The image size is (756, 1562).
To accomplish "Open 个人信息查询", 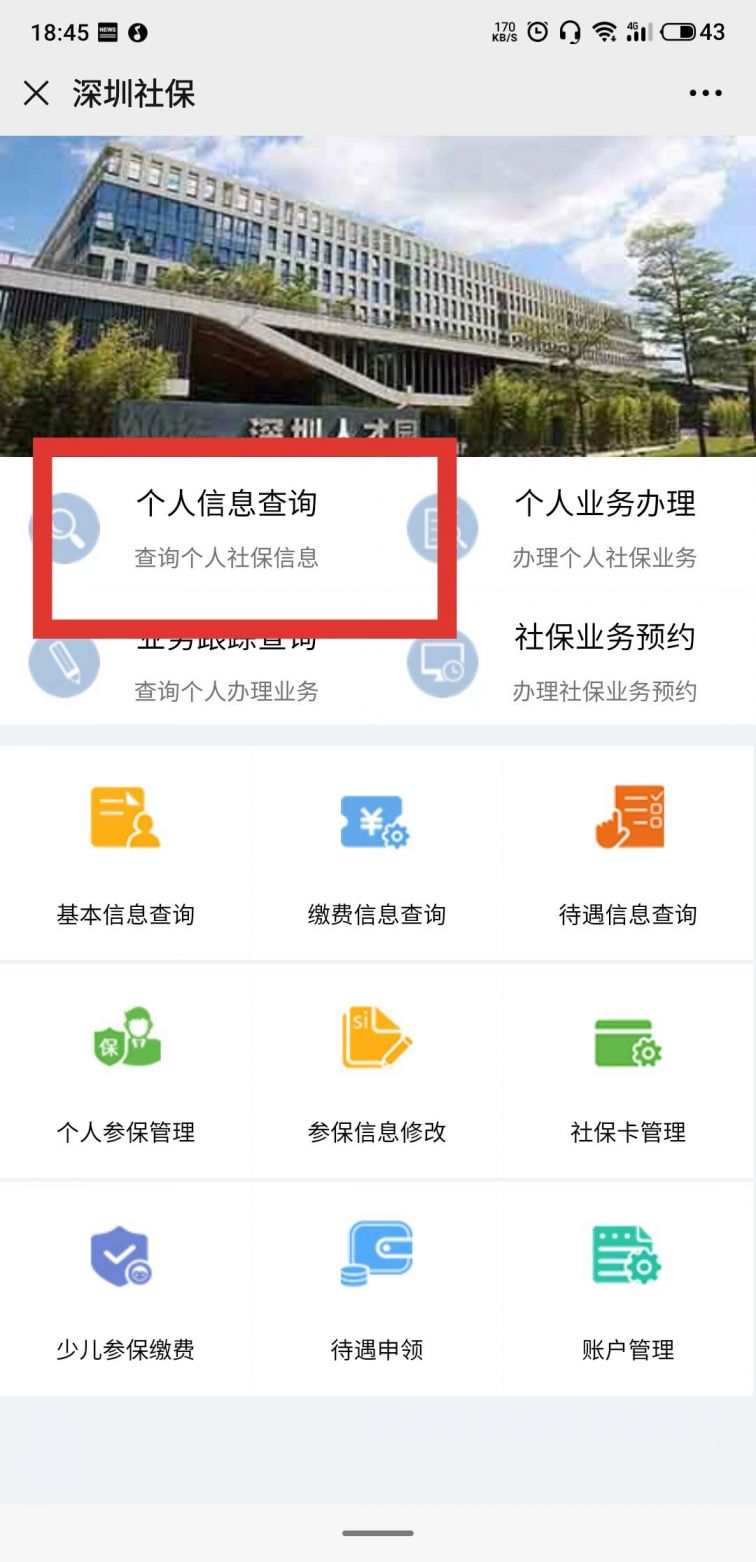I will tap(226, 526).
